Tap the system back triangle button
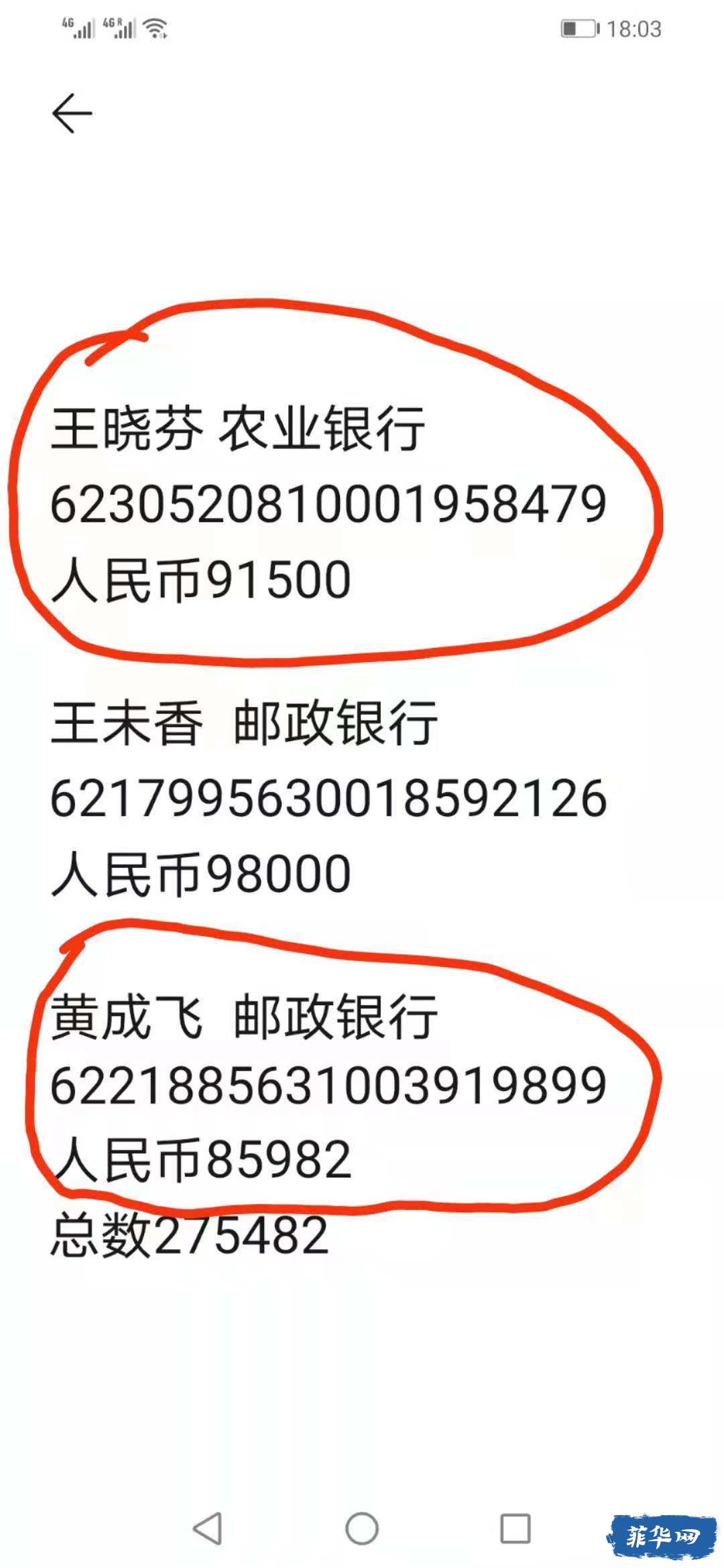The image size is (724, 1568). pos(207,1528)
